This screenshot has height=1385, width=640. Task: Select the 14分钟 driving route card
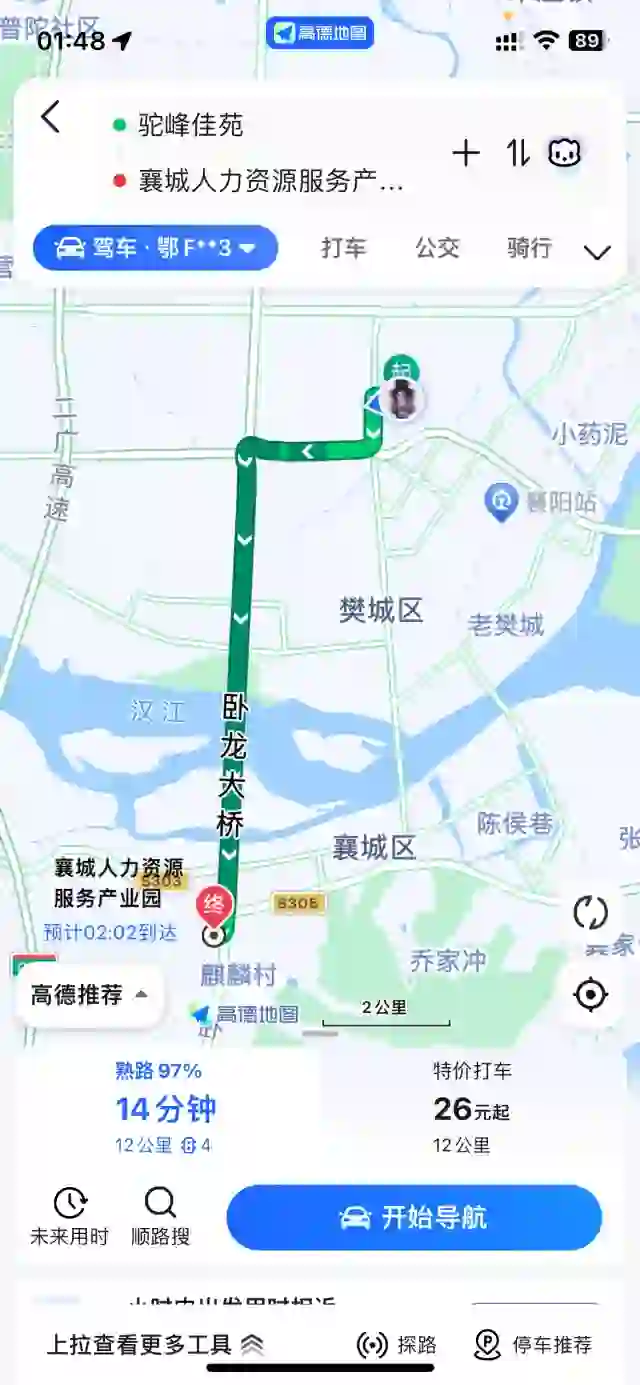[x=165, y=1108]
